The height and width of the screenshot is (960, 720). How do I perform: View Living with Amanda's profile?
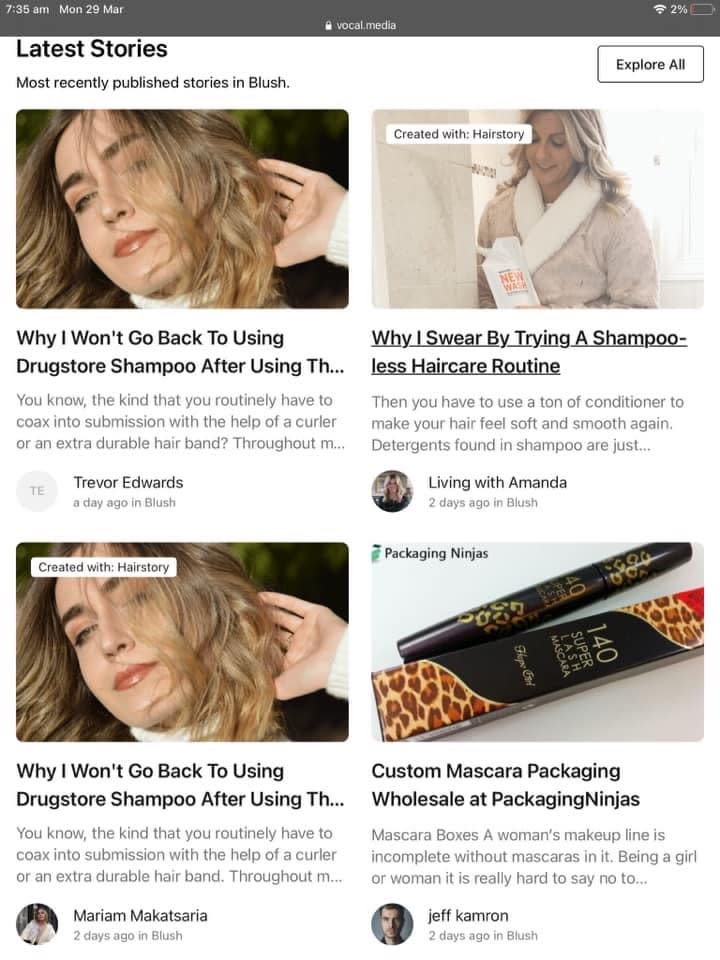click(497, 482)
